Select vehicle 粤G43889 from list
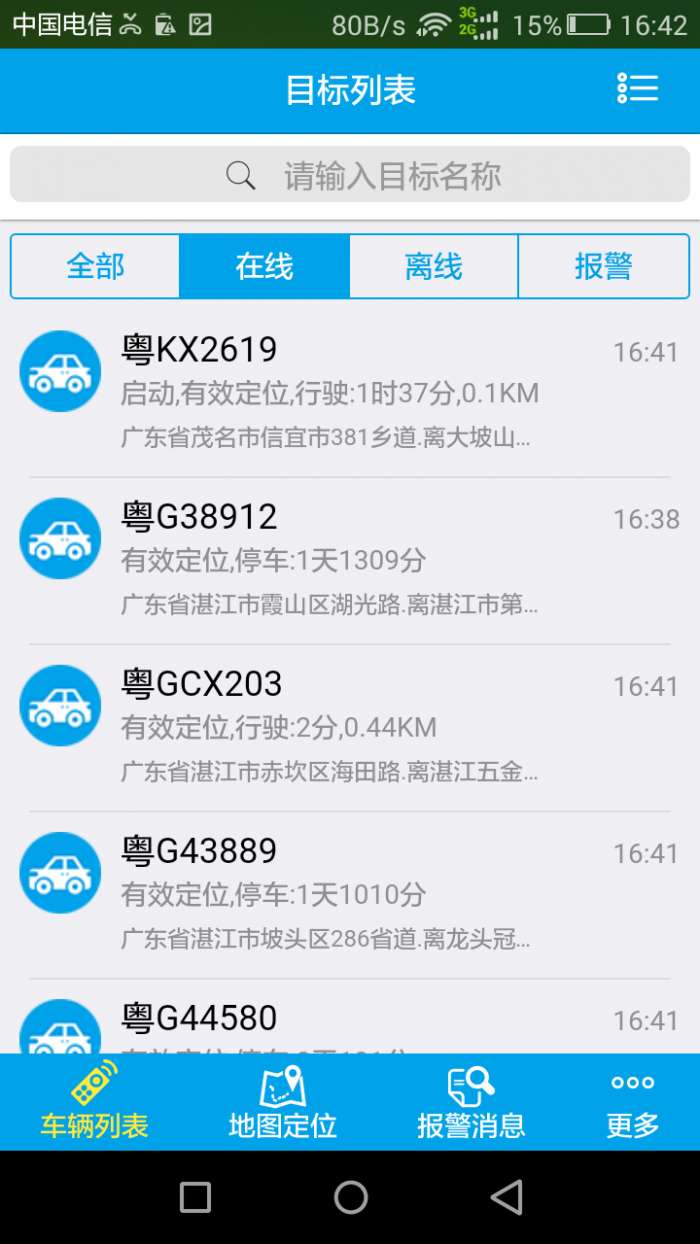The image size is (700, 1244). [350, 893]
